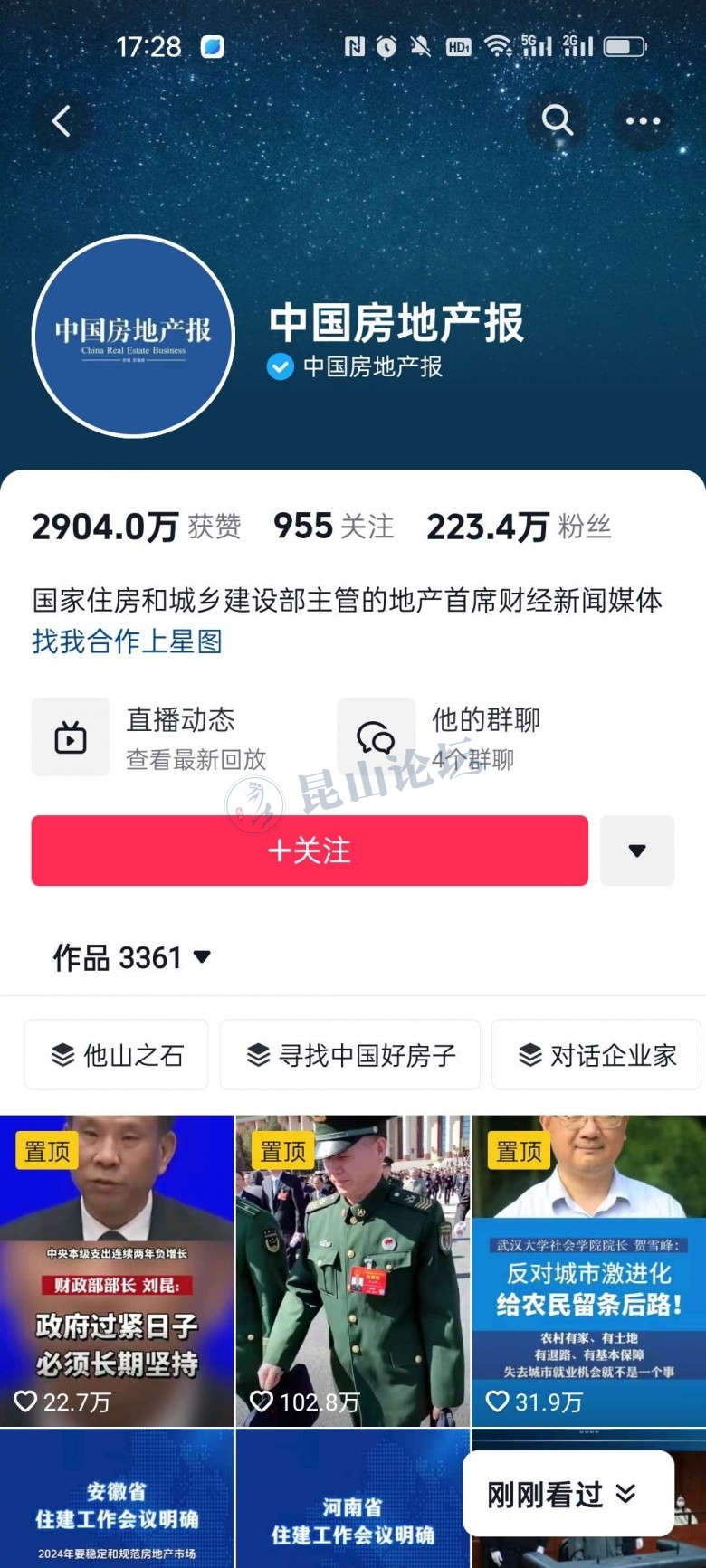Select the 寻找中国好房子 collection chip
The width and height of the screenshot is (706, 1568).
(350, 1055)
